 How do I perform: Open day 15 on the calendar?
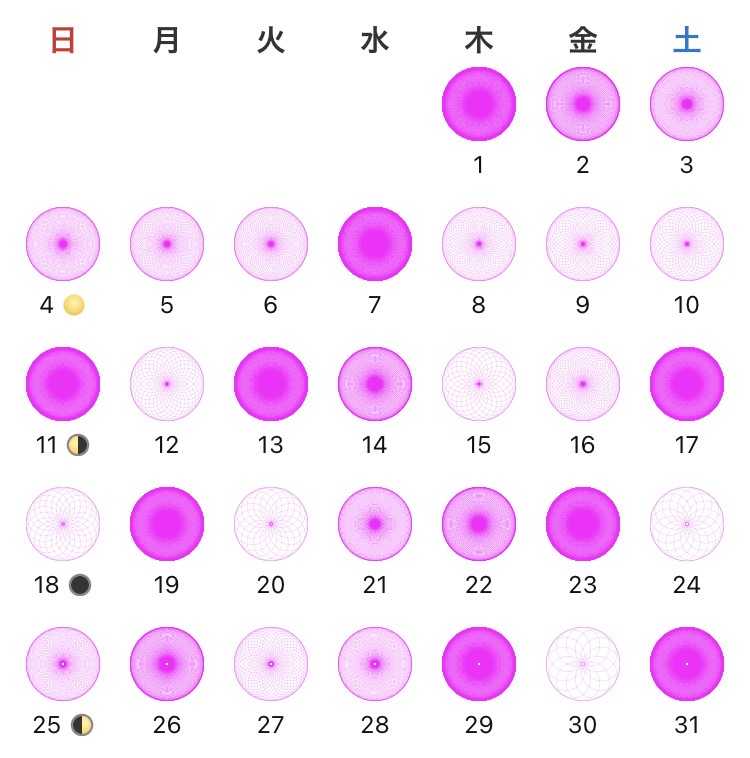pyautogui.click(x=479, y=384)
